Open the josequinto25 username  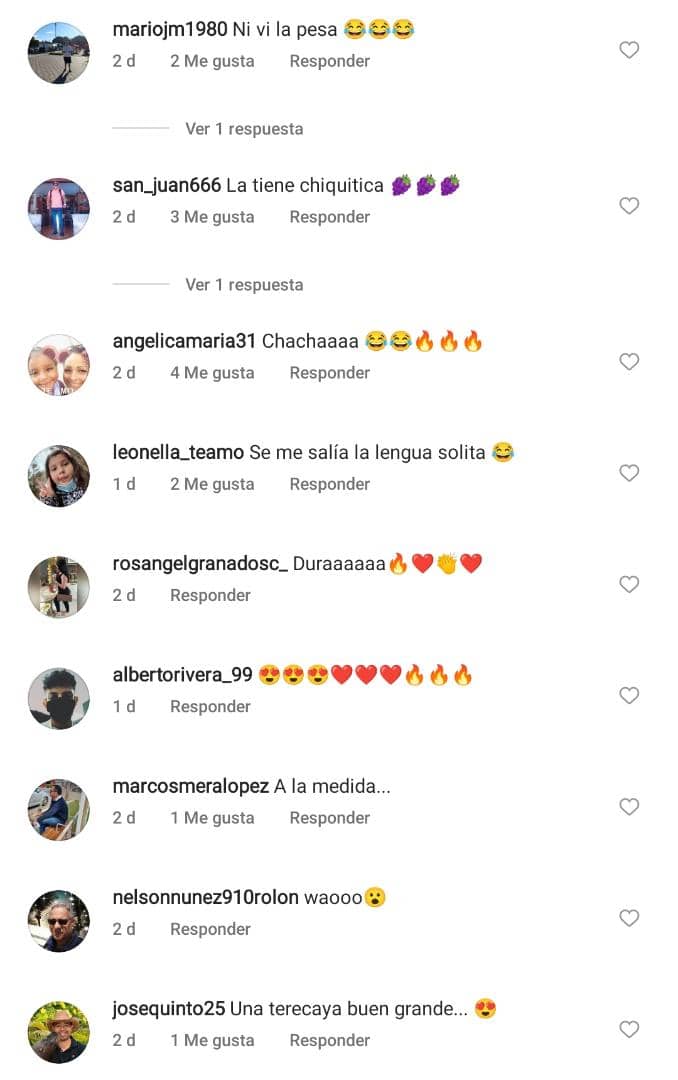click(x=170, y=1009)
